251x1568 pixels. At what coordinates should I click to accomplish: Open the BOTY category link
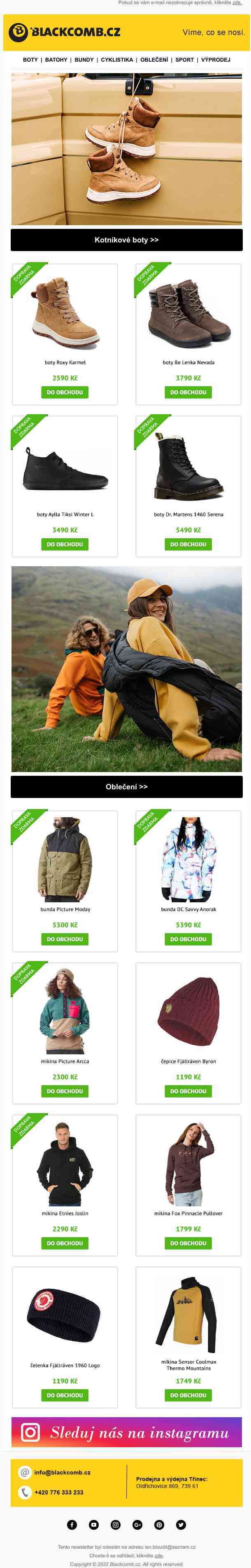(30, 60)
